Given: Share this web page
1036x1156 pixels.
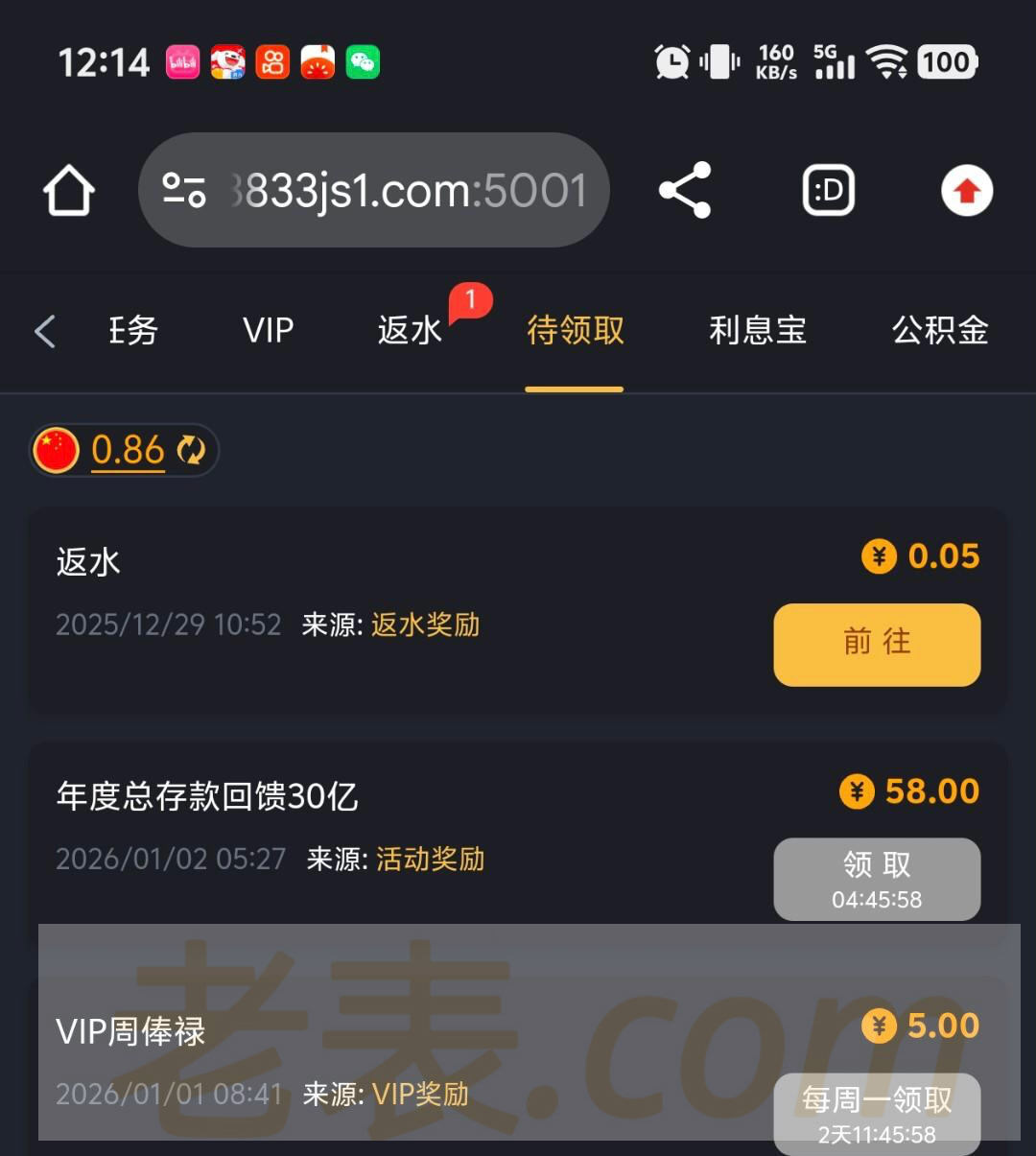Looking at the screenshot, I should tap(685, 190).
